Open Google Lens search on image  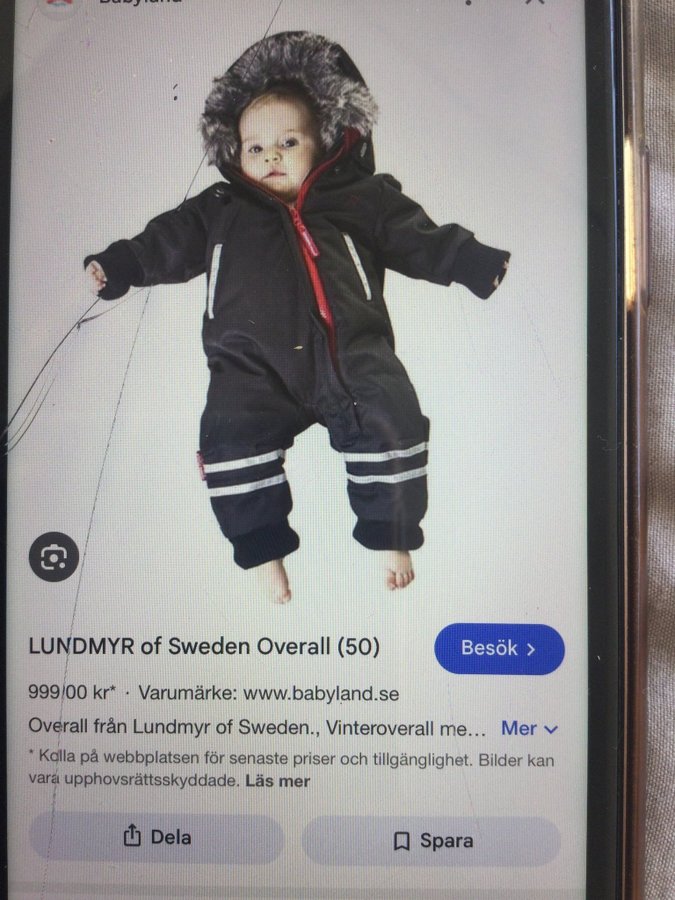pyautogui.click(x=54, y=556)
